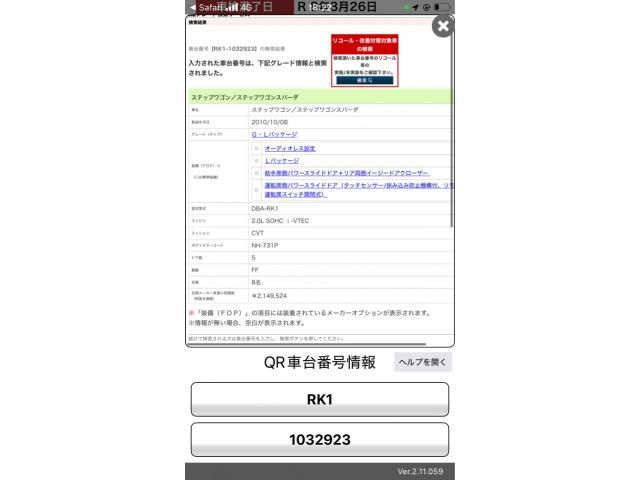The image size is (640, 480).
Task: Tap the 1032923 chassis number field
Action: click(319, 439)
